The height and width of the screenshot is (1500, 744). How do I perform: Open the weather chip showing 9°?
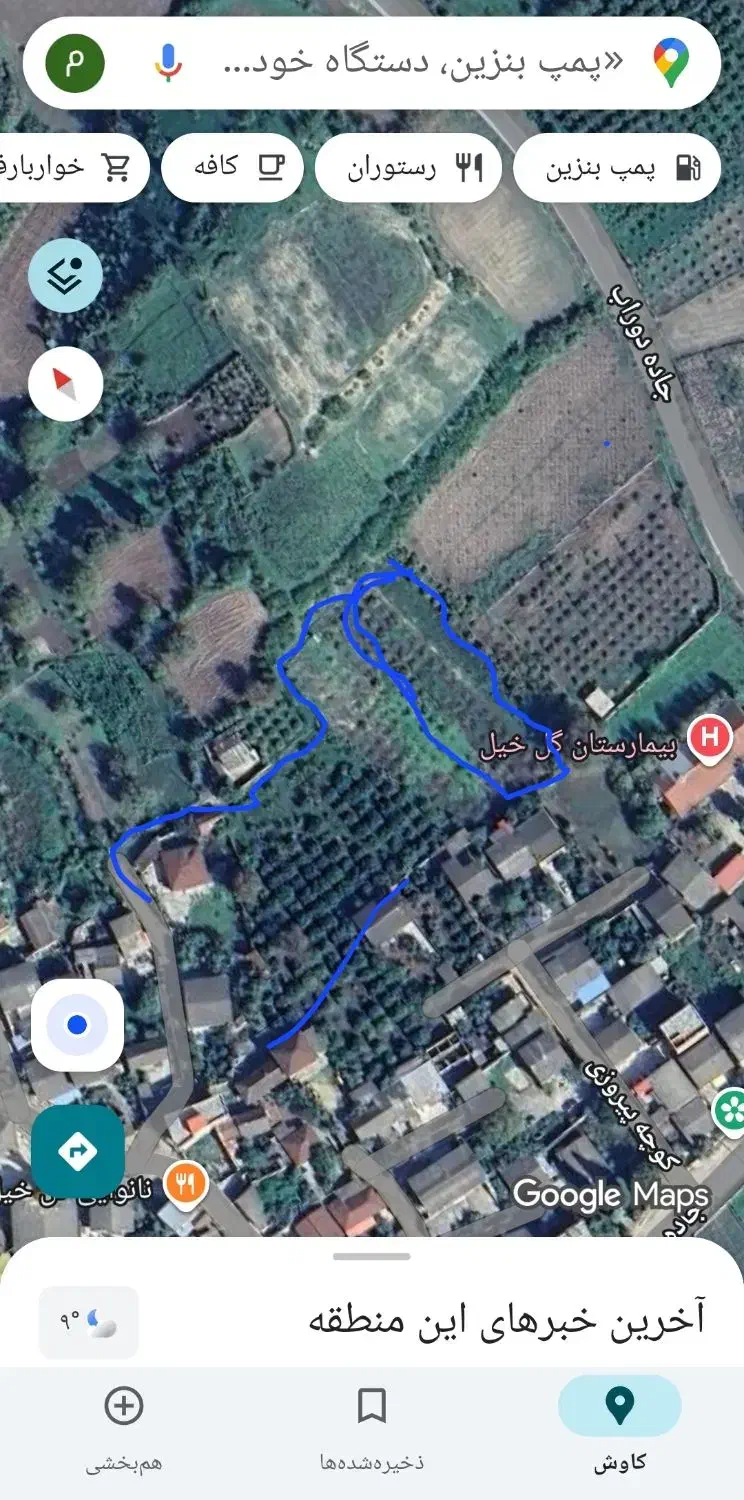(88, 1322)
